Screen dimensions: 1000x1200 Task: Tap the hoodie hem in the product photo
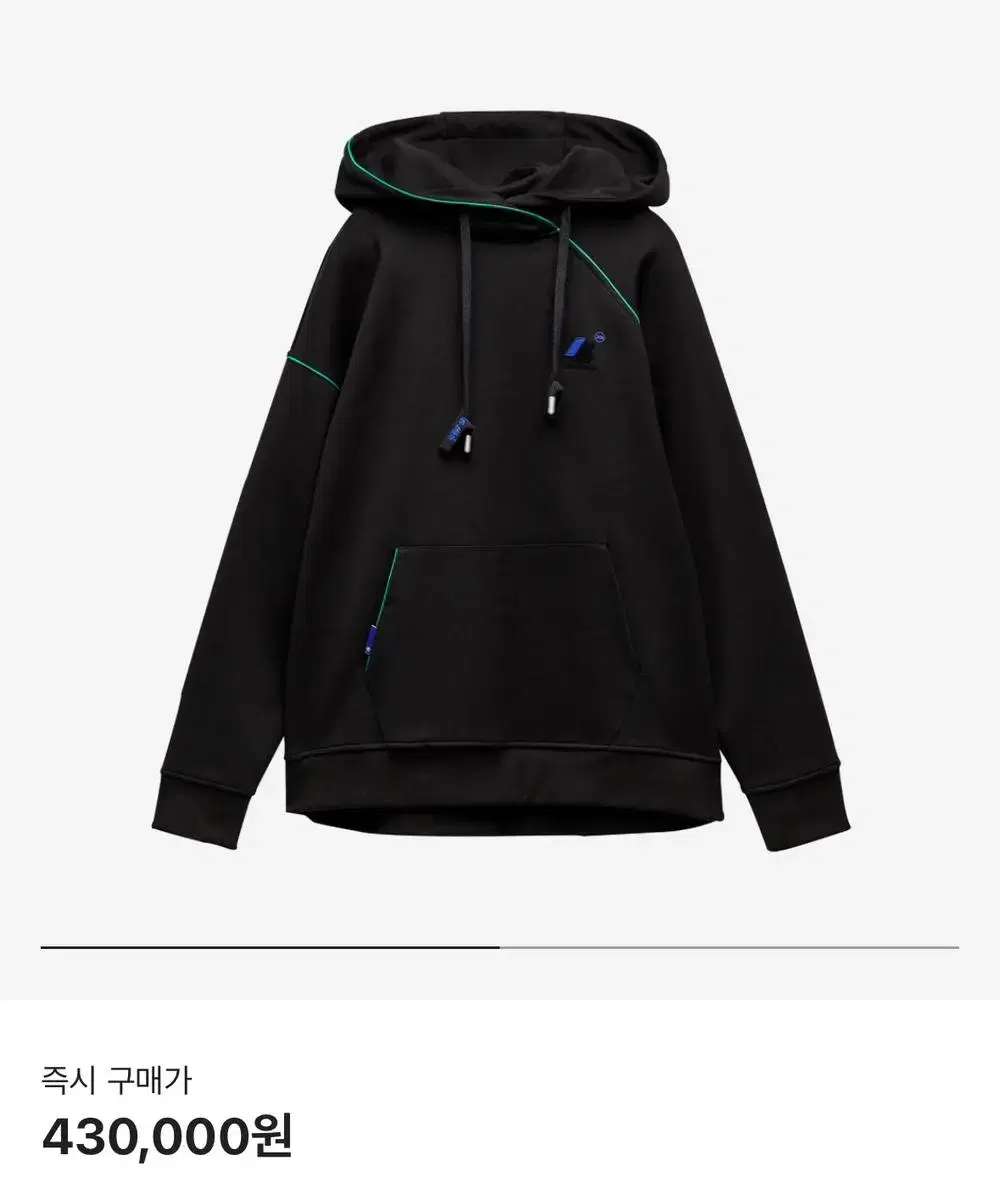[x=500, y=790]
